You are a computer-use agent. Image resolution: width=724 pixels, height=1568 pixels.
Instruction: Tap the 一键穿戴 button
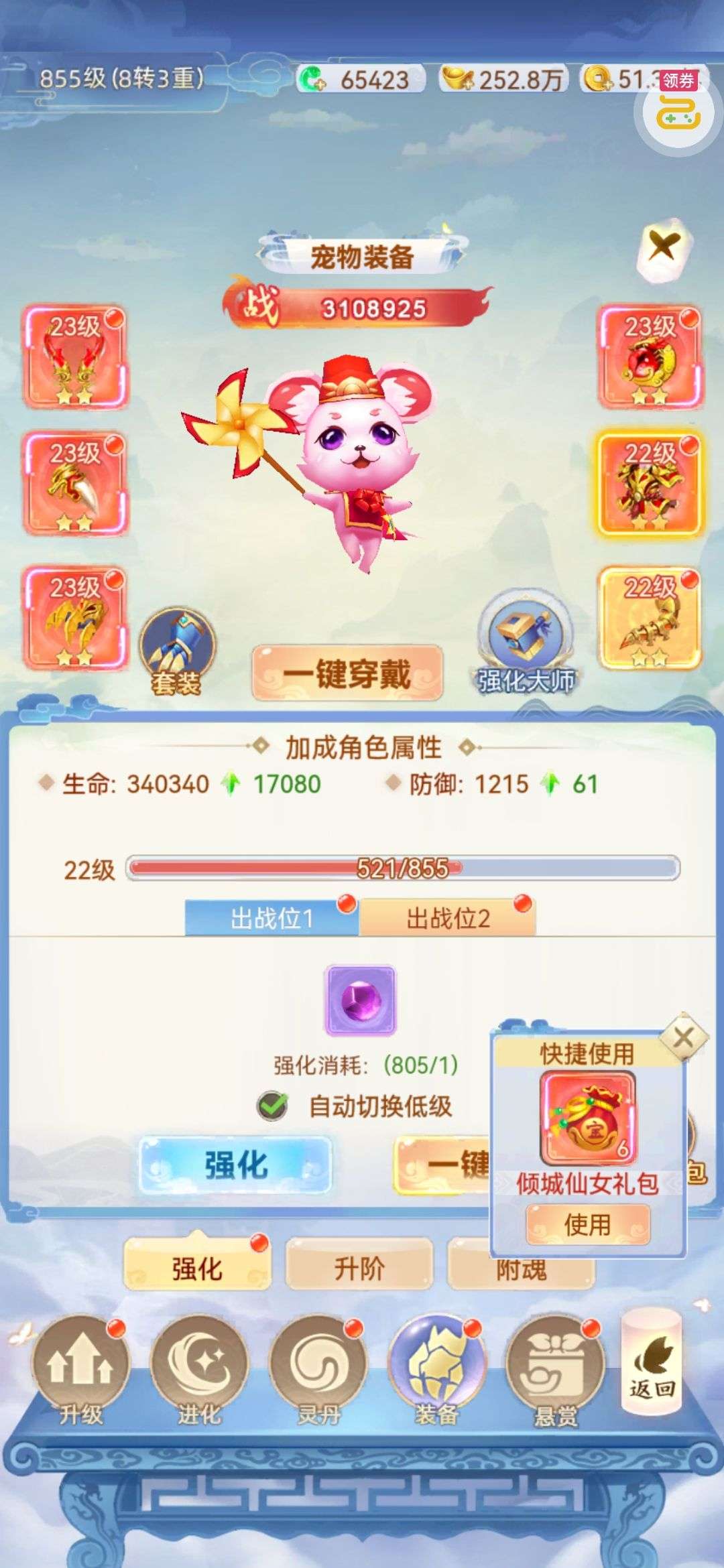[x=347, y=673]
